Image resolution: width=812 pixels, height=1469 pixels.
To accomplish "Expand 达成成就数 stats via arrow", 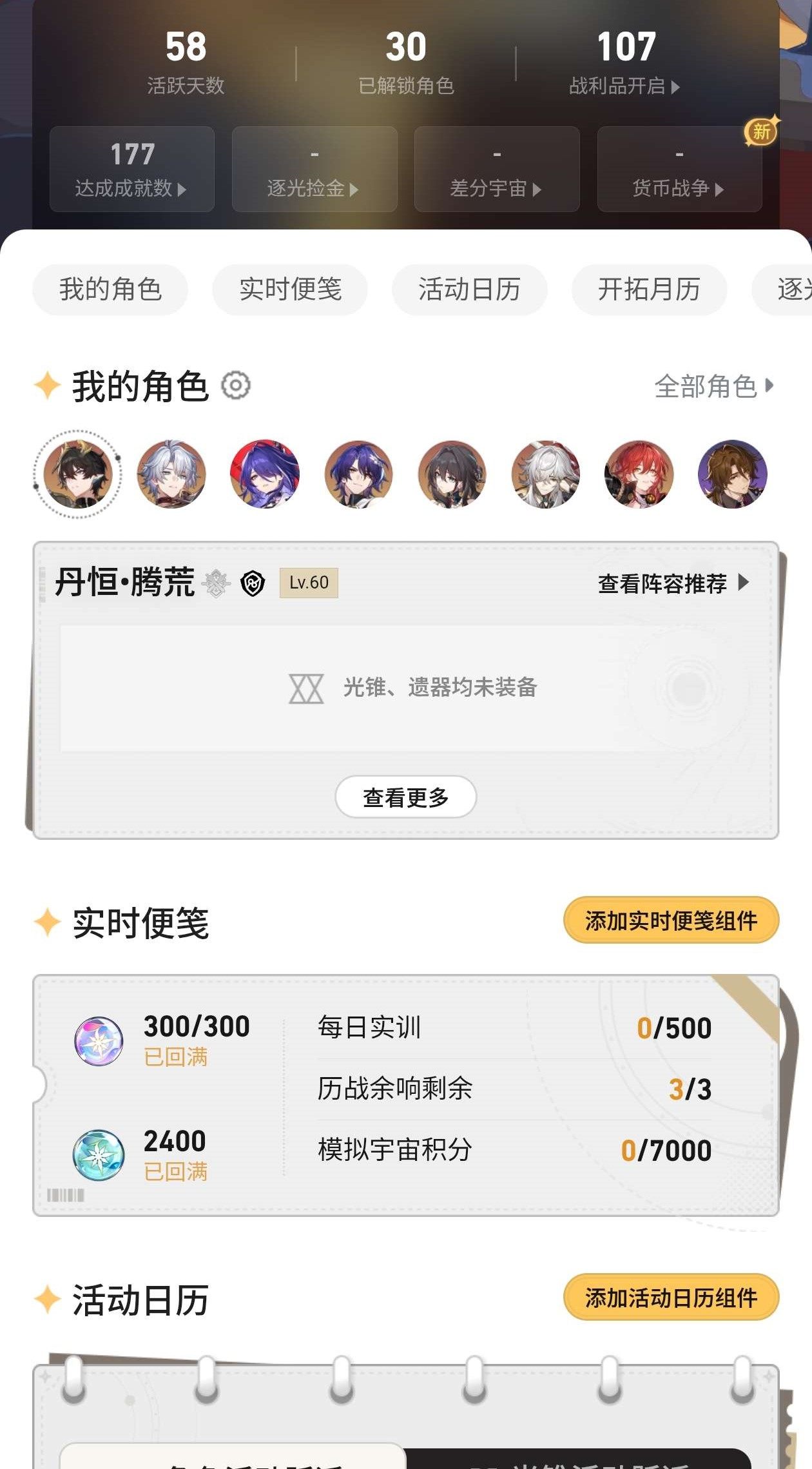I will click(x=182, y=190).
